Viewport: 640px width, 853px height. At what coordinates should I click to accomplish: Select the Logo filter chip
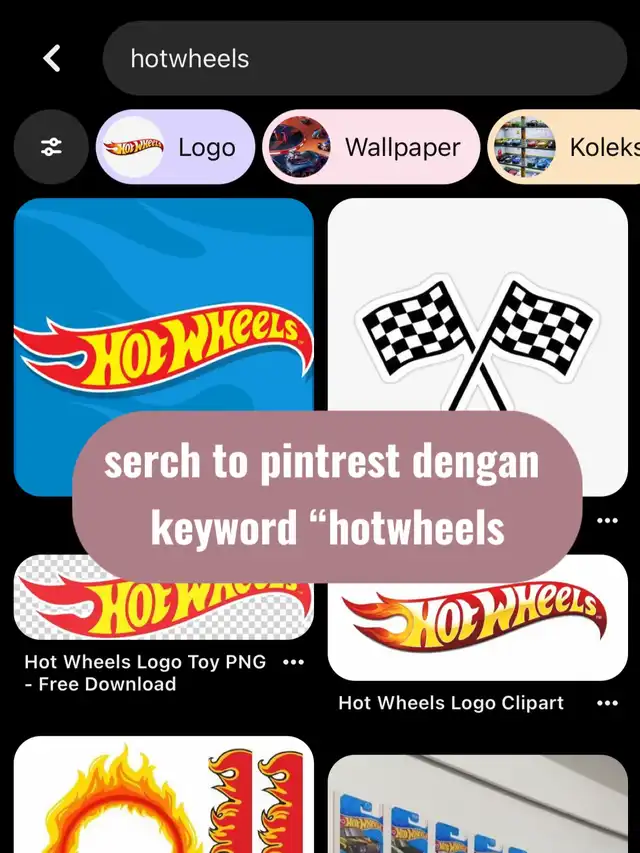175,147
